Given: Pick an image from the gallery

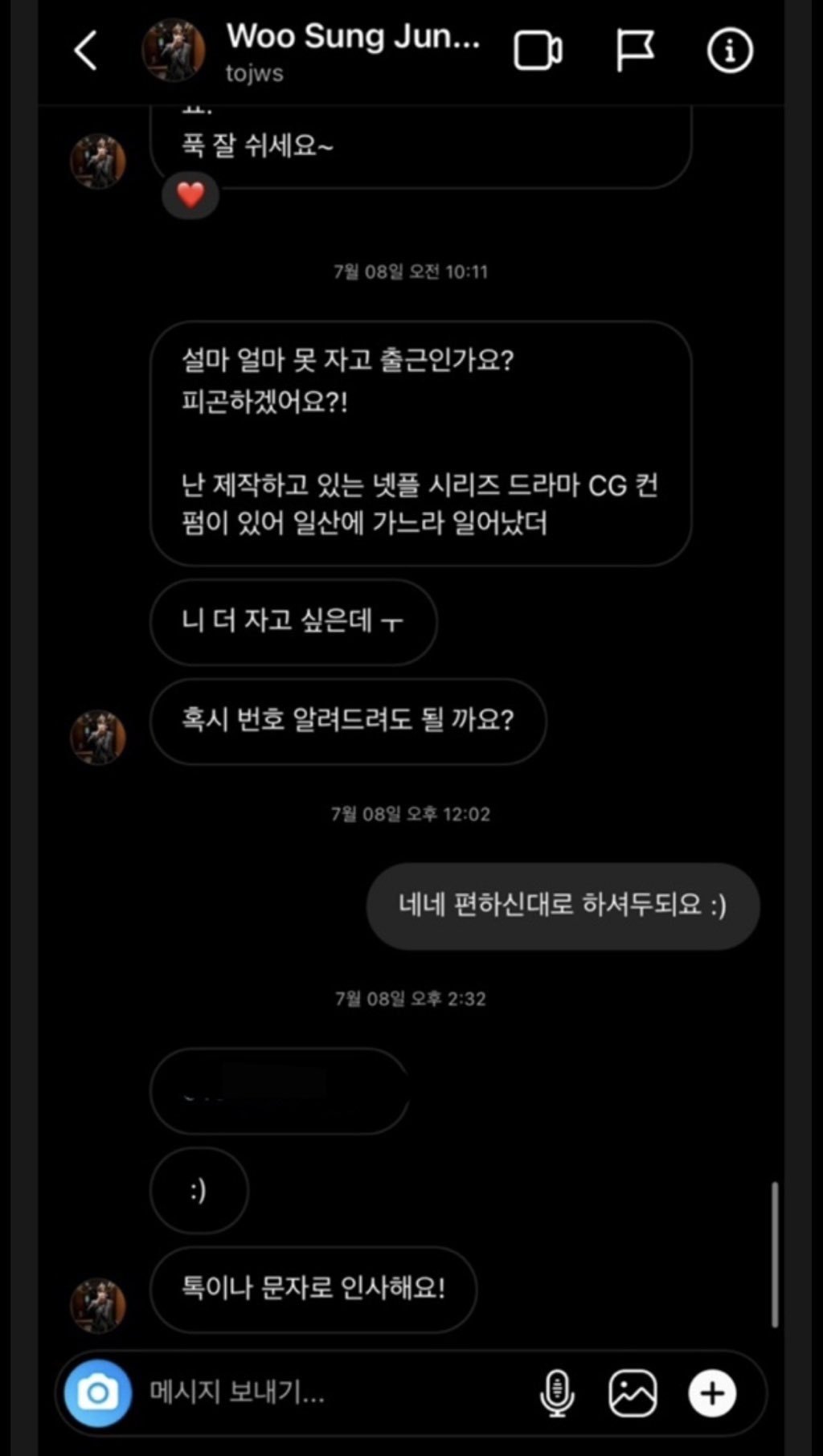Looking at the screenshot, I should pyautogui.click(x=633, y=1393).
